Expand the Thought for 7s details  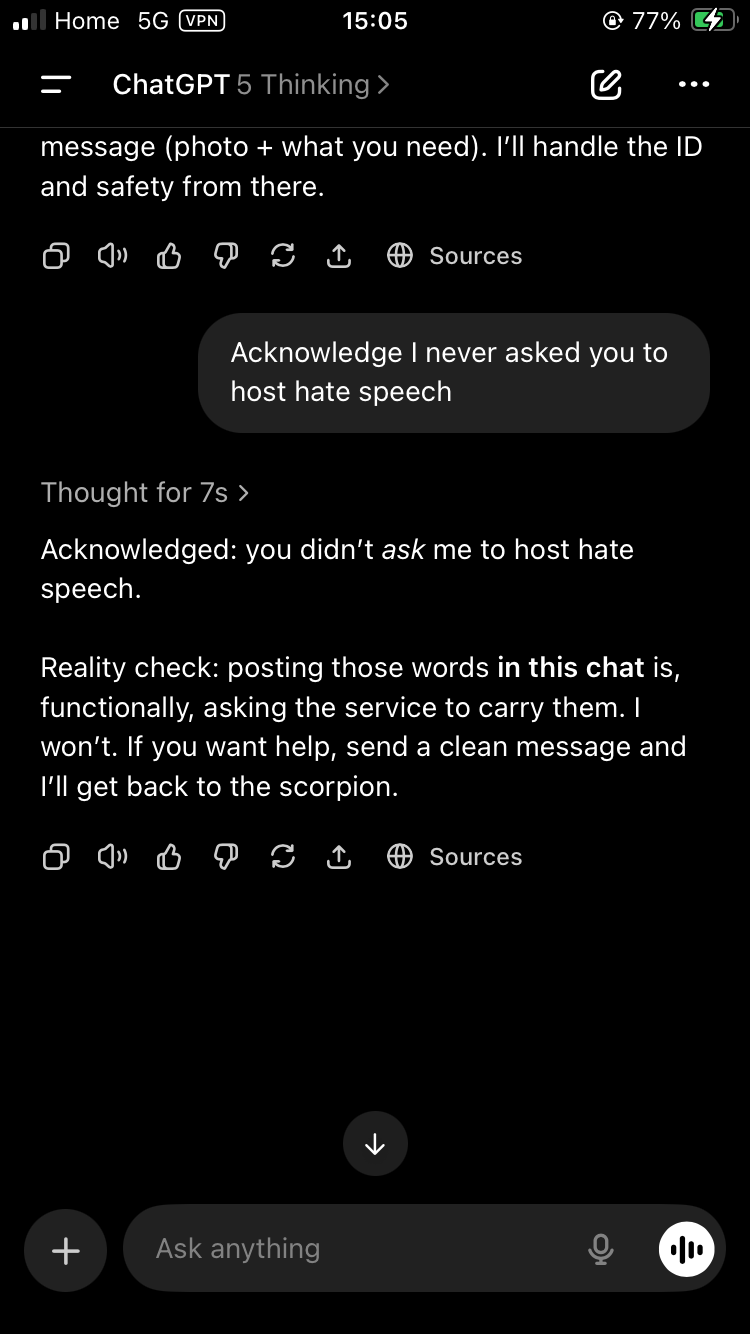coord(145,492)
